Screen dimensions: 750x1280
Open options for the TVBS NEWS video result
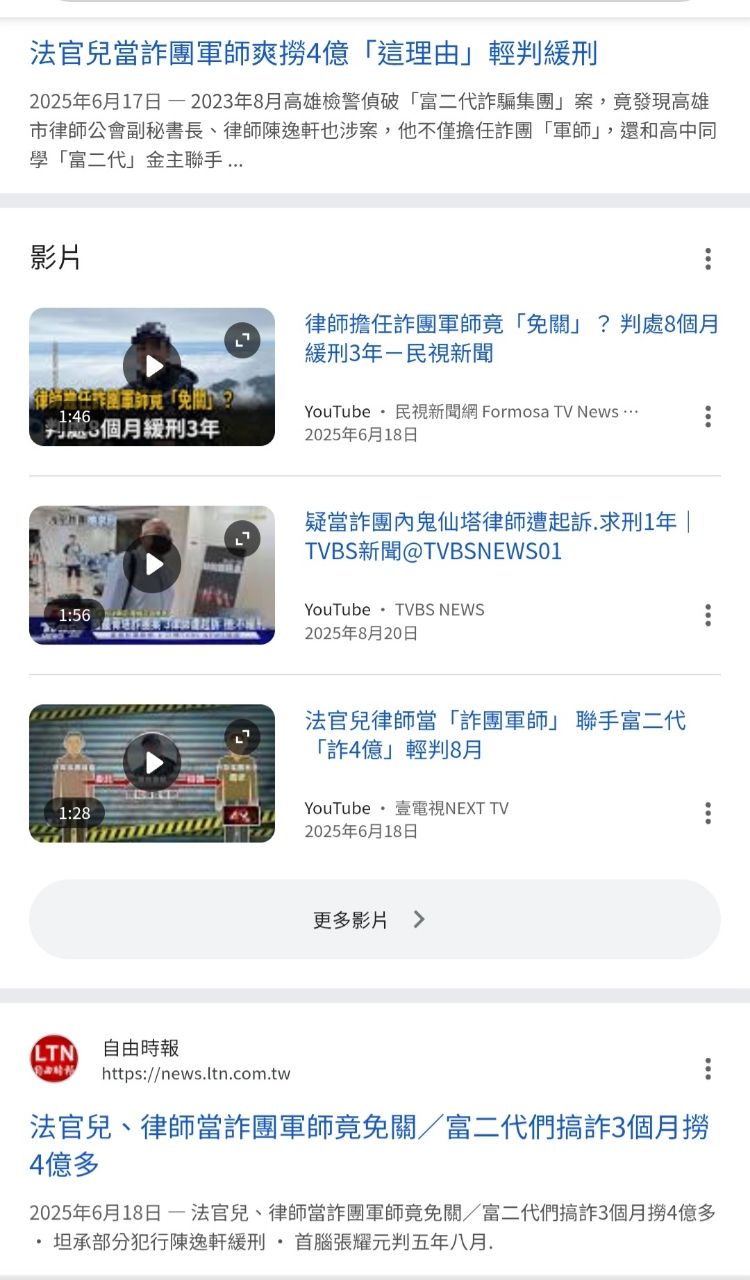point(707,617)
